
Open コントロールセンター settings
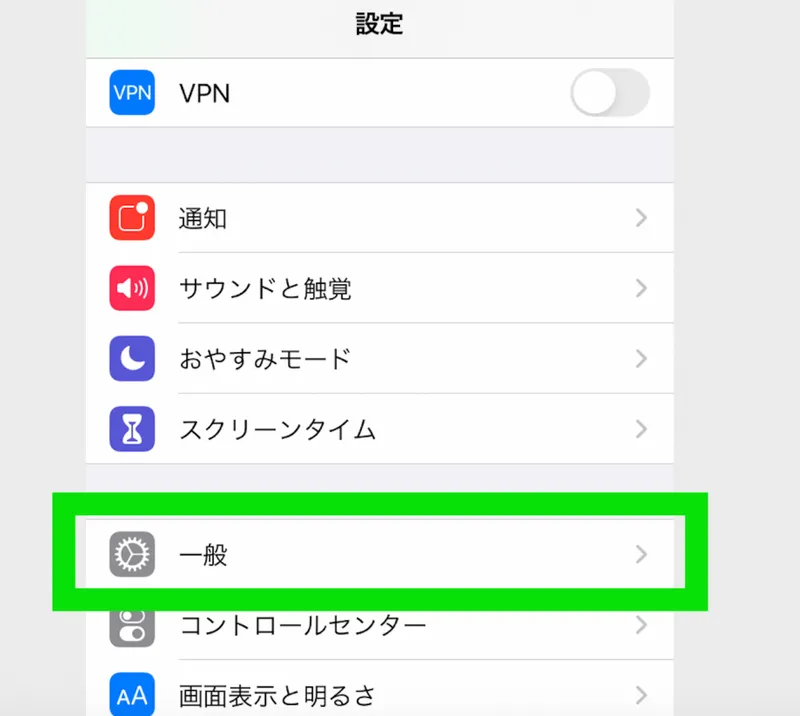pyautogui.click(x=380, y=627)
